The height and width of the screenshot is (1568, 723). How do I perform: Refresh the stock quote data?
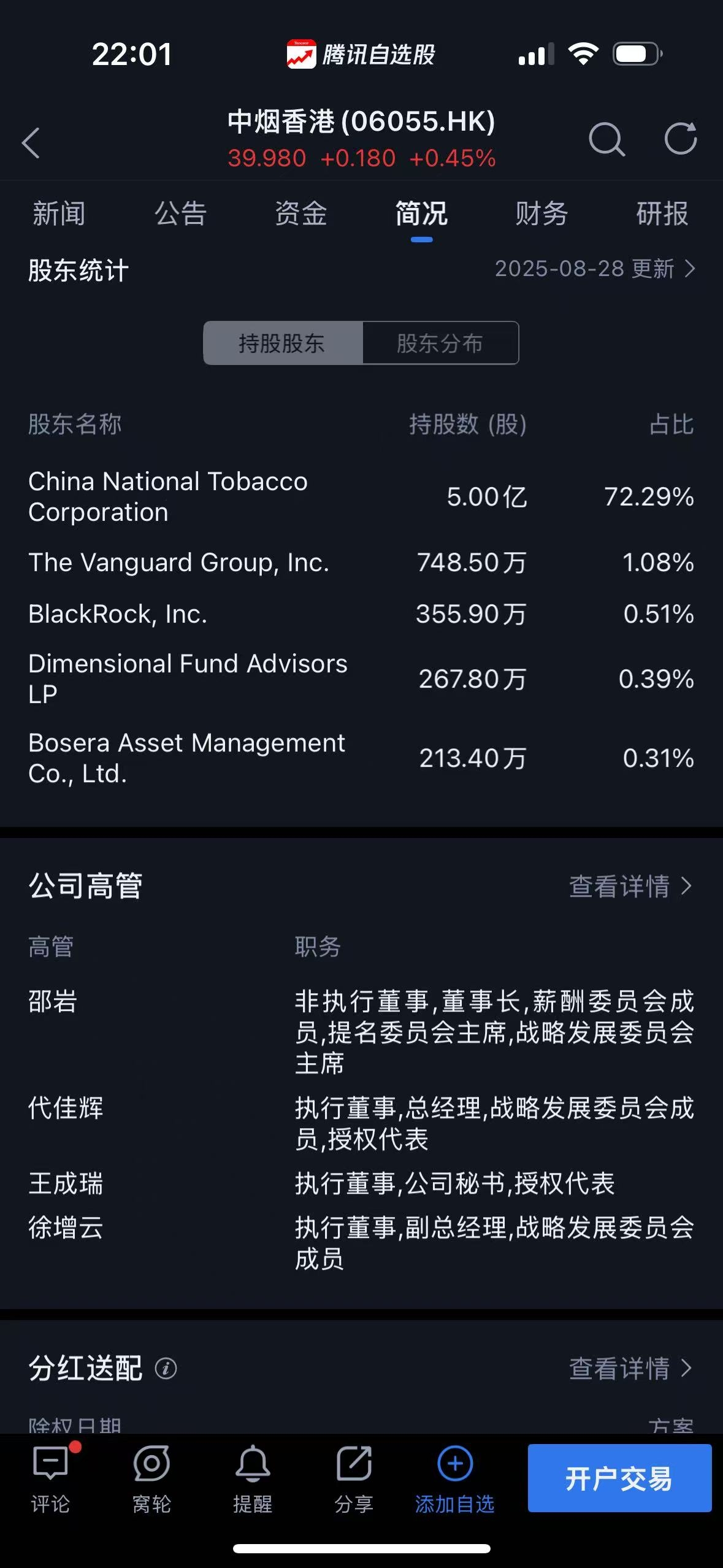(681, 139)
